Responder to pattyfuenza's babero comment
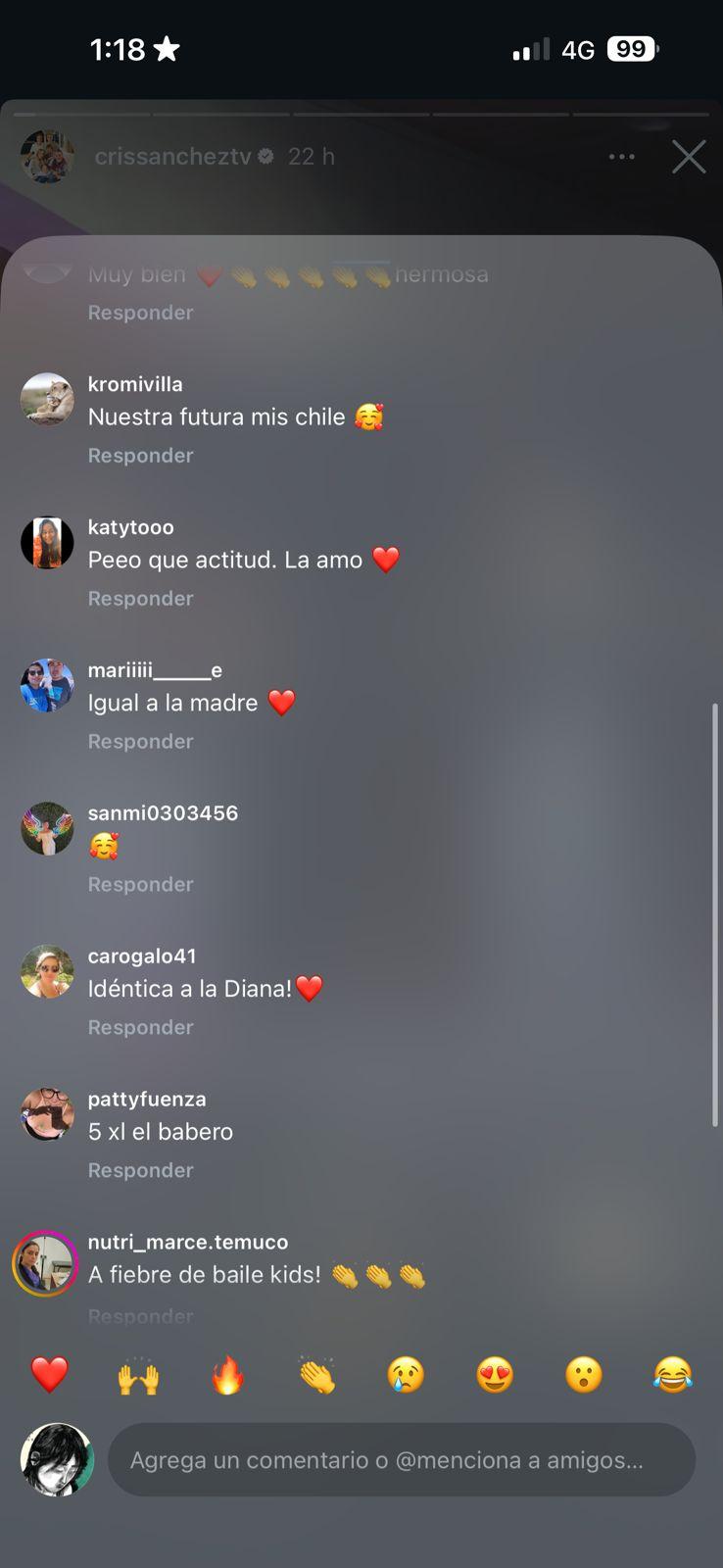Screen dimensions: 723x1568 point(140,1169)
